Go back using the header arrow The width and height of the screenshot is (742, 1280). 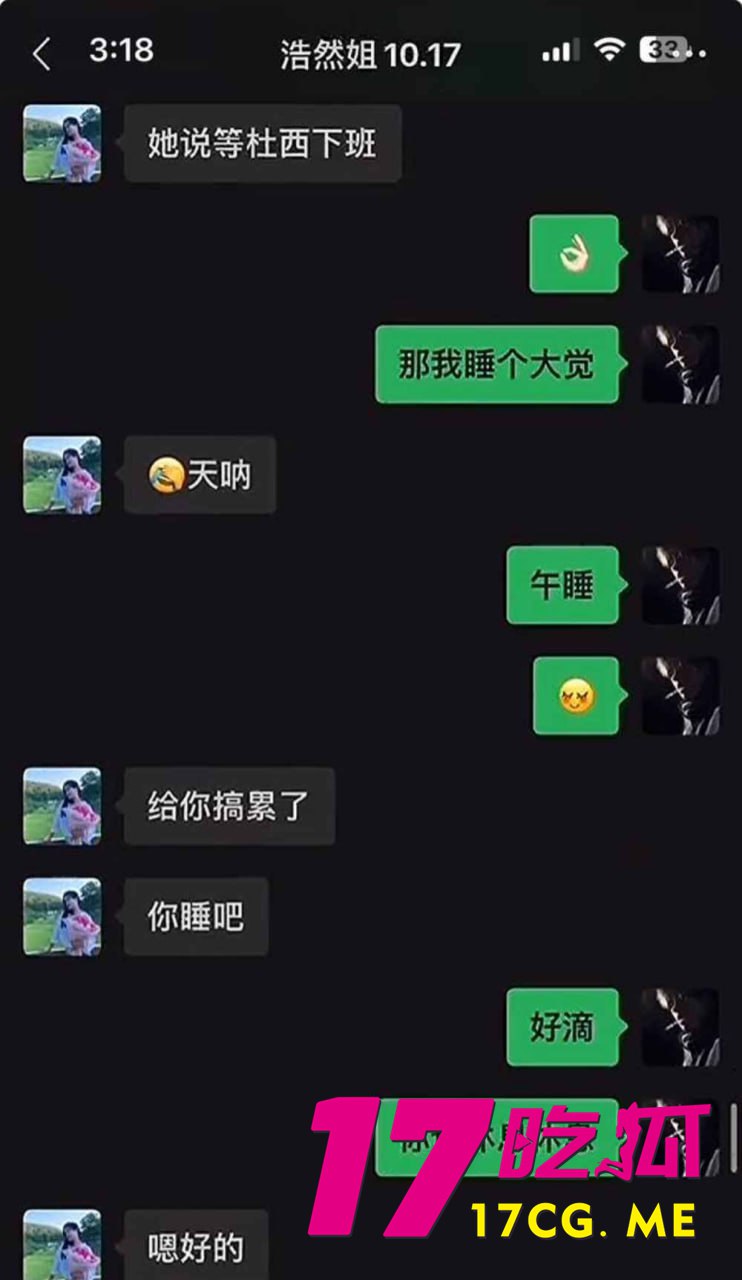coord(41,54)
